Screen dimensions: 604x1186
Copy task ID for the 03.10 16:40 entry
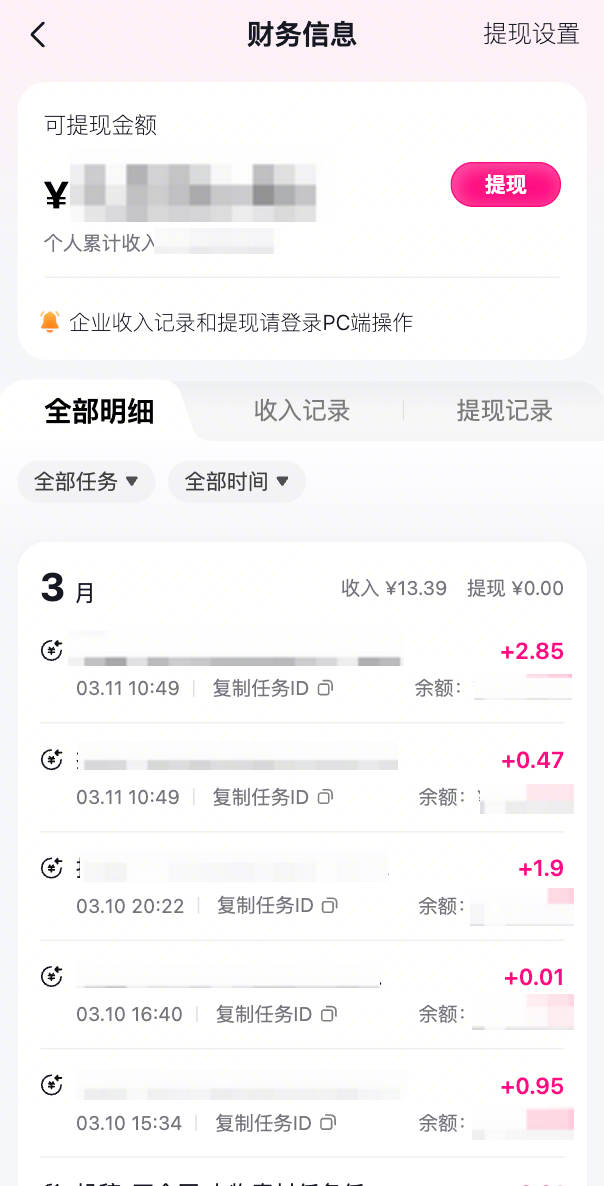276,1014
